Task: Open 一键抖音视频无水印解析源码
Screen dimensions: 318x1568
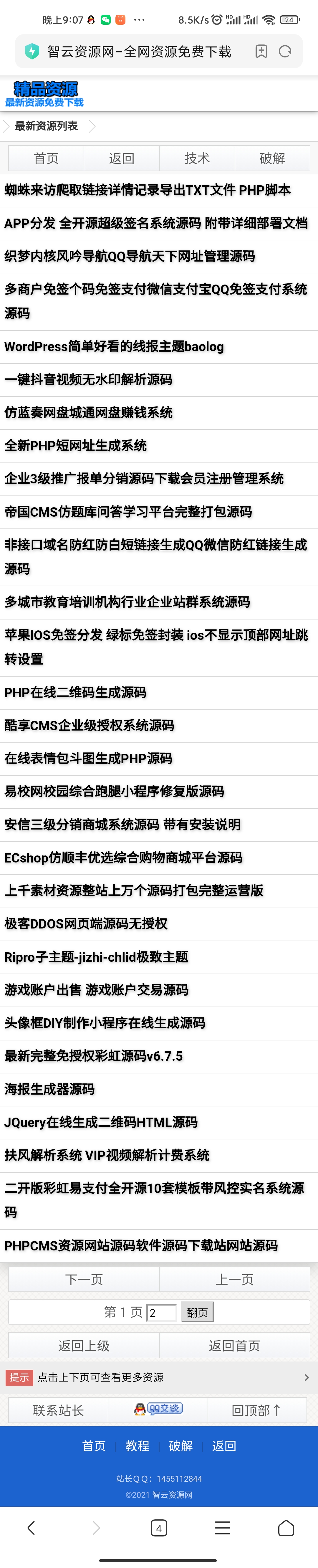Action: coord(89,379)
